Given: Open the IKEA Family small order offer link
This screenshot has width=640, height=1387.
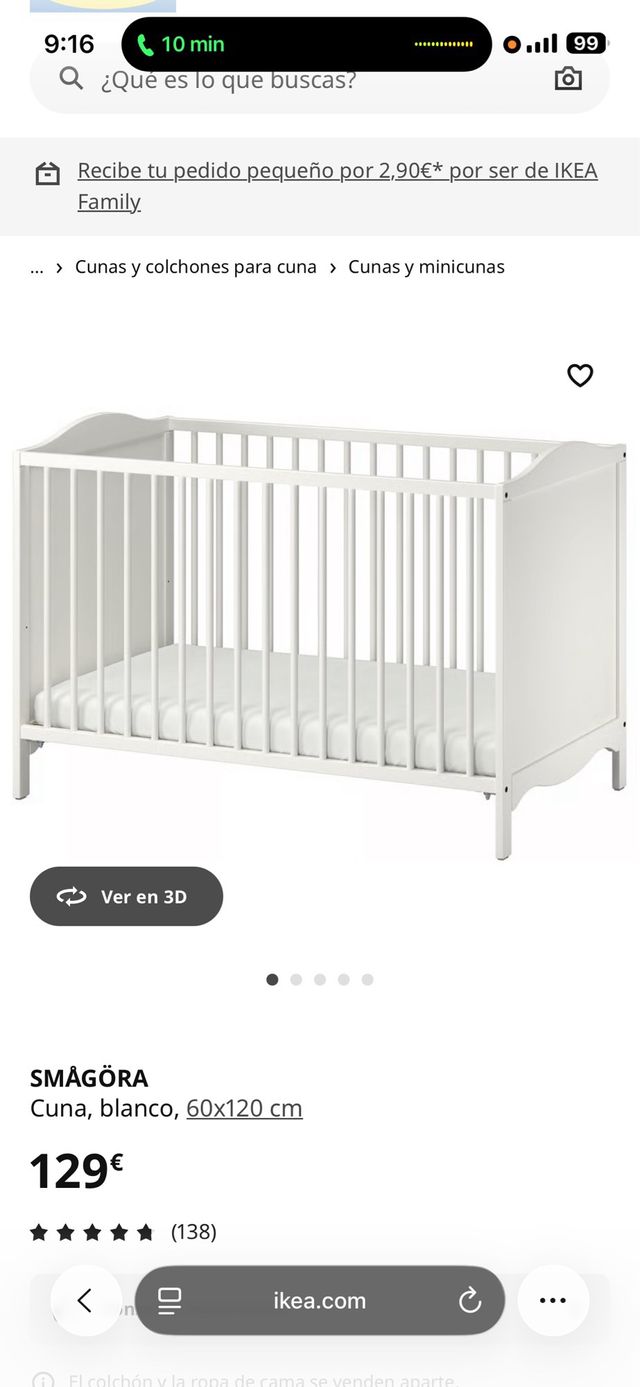Looking at the screenshot, I should [337, 186].
